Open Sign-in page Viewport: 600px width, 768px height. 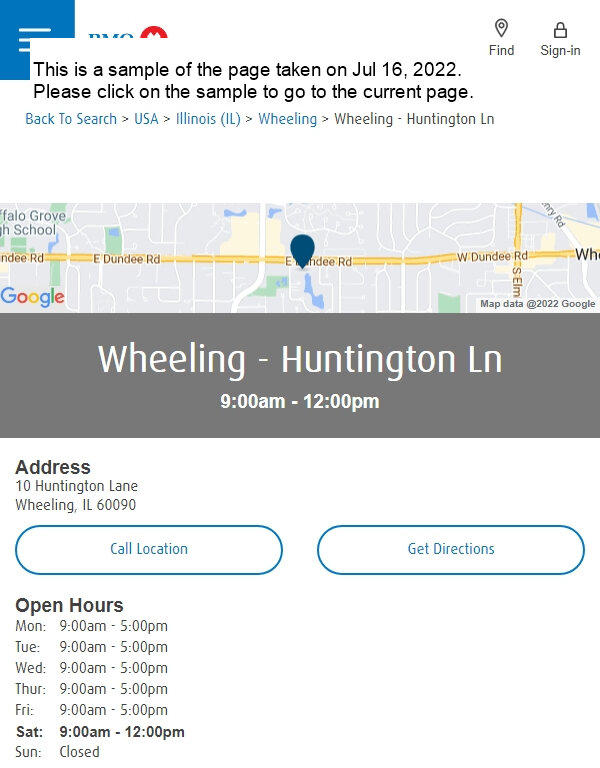(560, 38)
